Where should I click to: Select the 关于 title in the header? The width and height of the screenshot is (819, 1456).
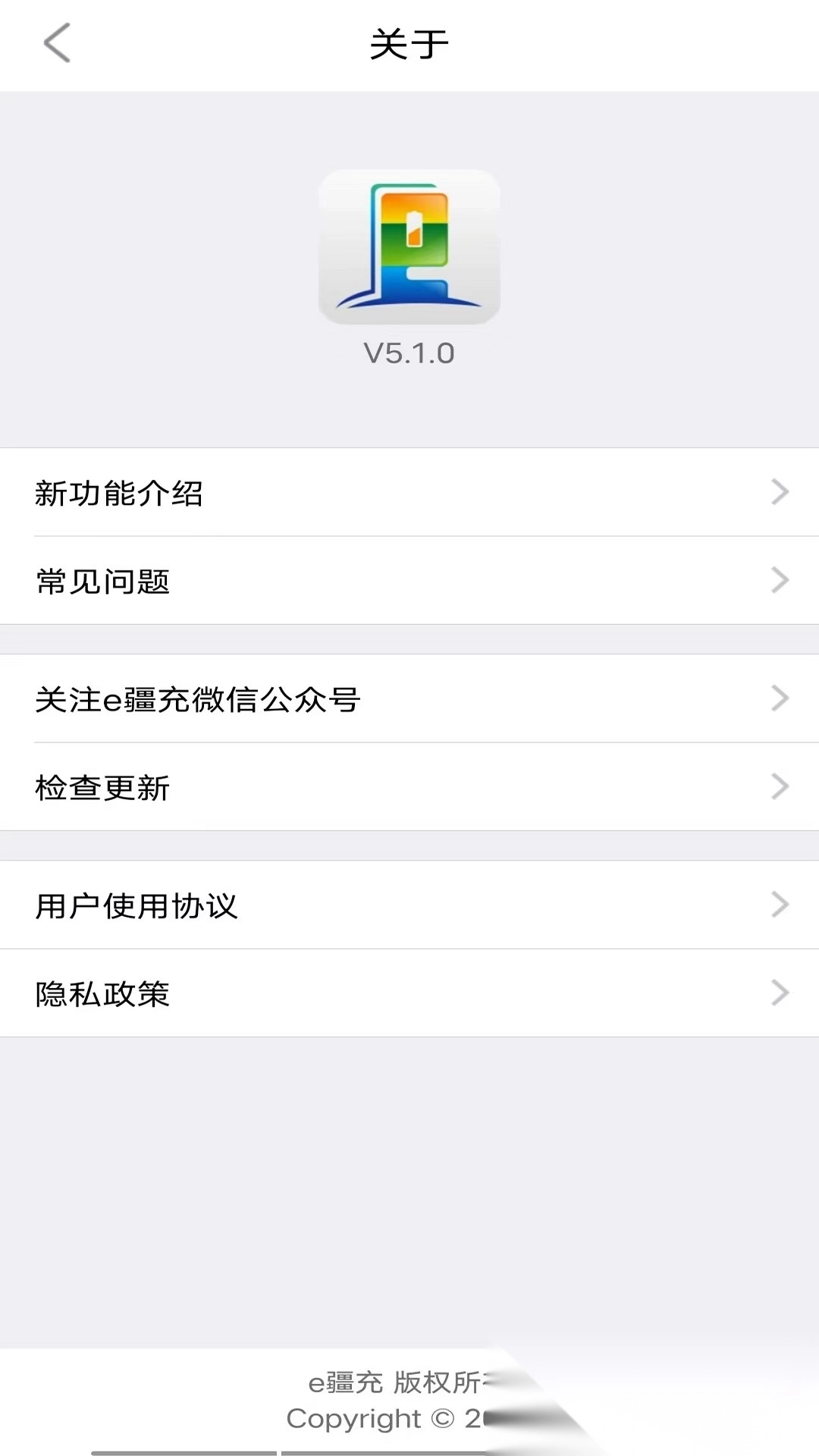coord(409,43)
